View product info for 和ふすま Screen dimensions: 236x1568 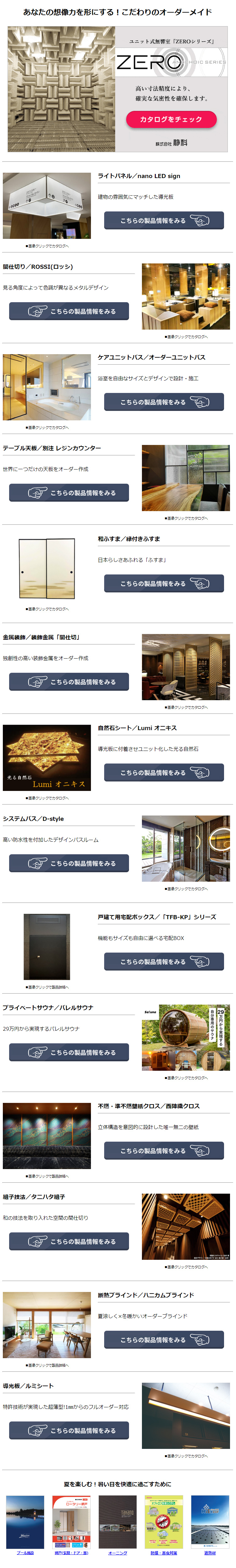click(164, 583)
